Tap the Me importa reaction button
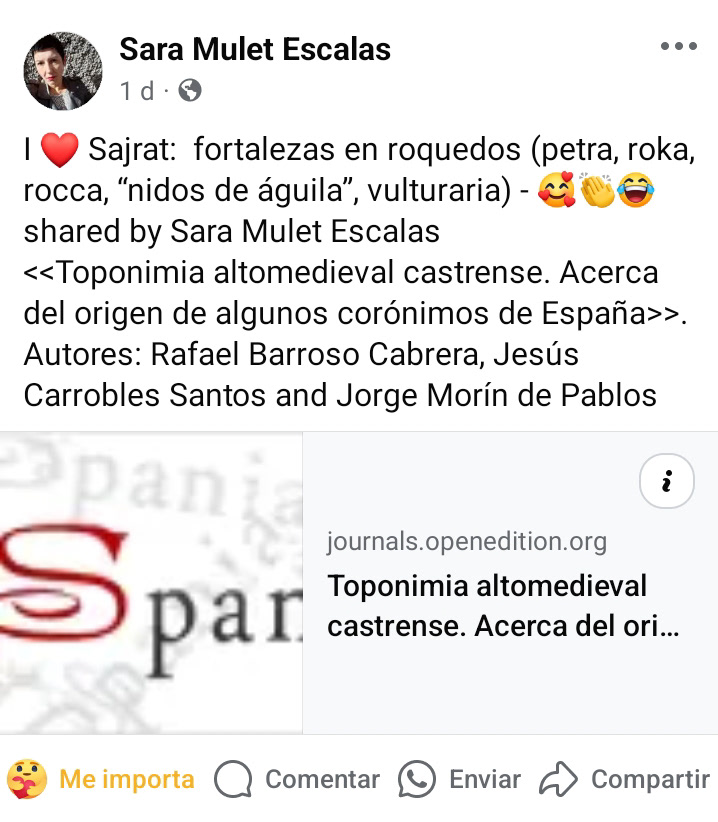 point(101,779)
